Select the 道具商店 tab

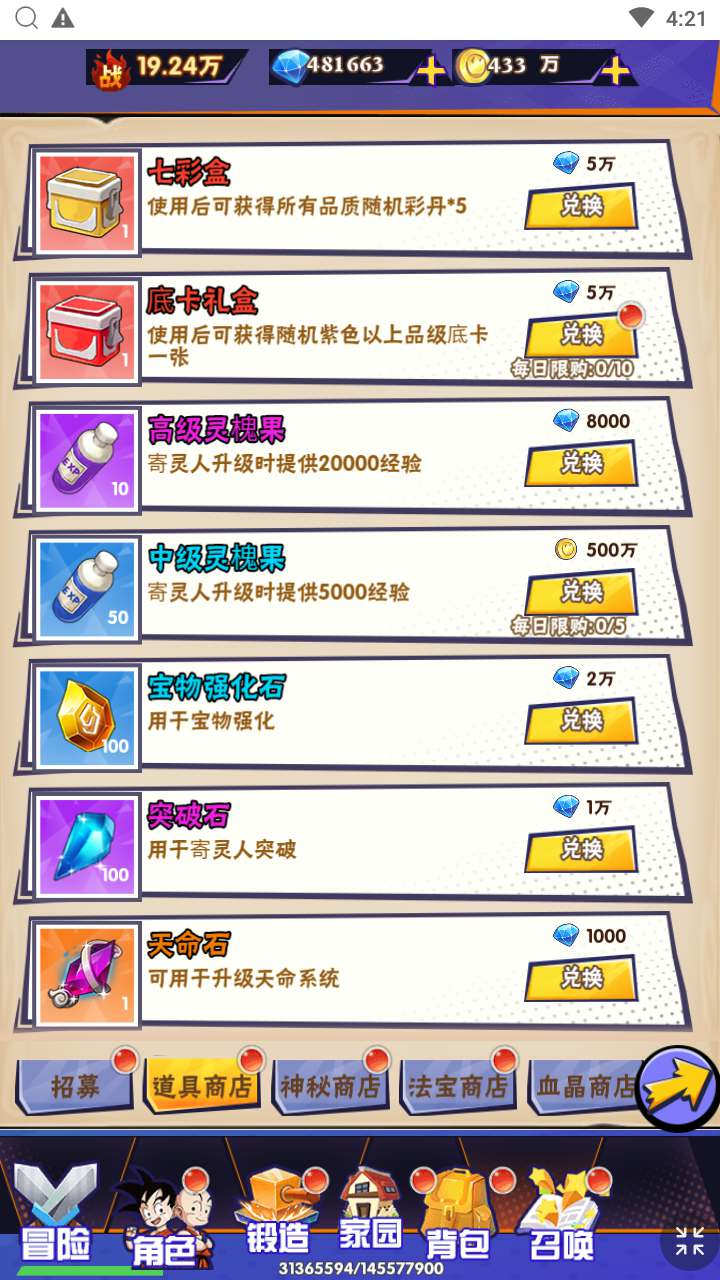coord(202,1087)
